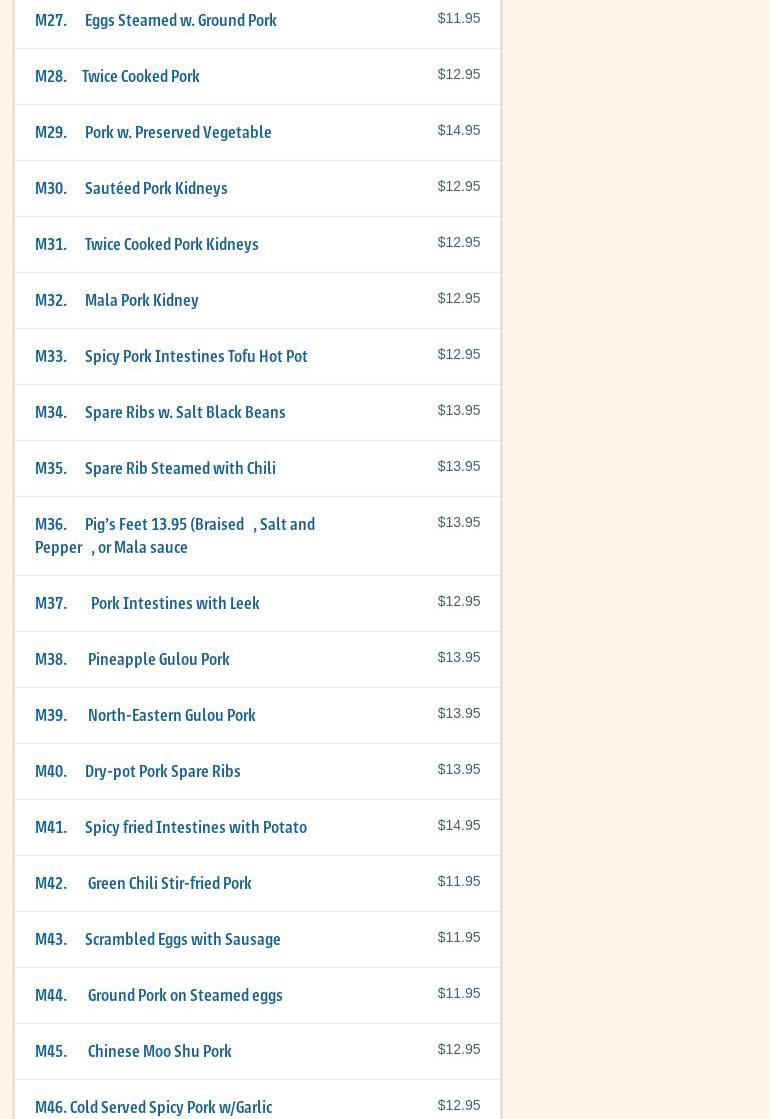Select M36 Pig's Feet dish
The width and height of the screenshot is (770, 1119).
point(175,535)
